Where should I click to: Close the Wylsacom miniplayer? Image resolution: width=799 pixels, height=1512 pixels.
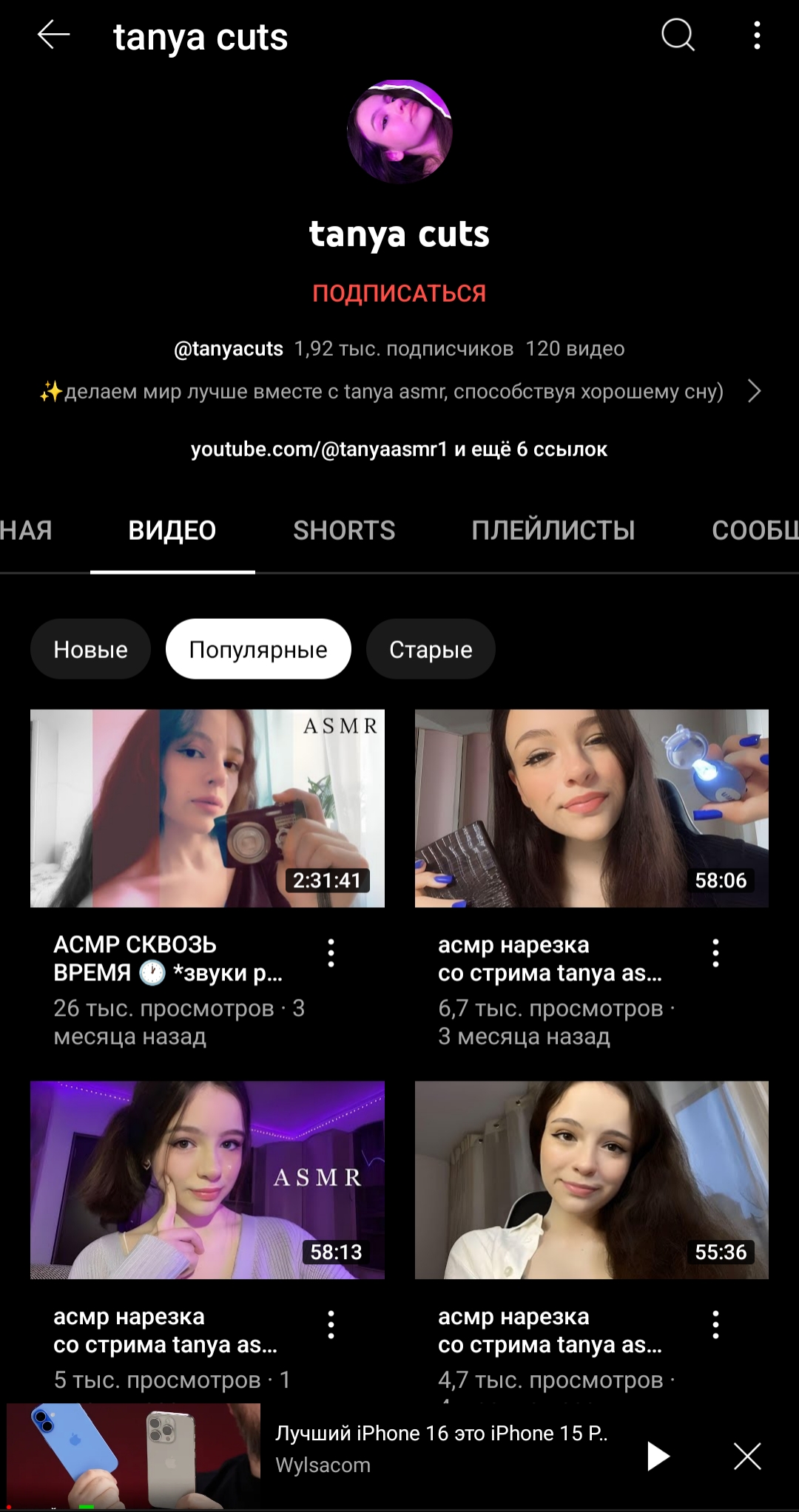point(747,1456)
